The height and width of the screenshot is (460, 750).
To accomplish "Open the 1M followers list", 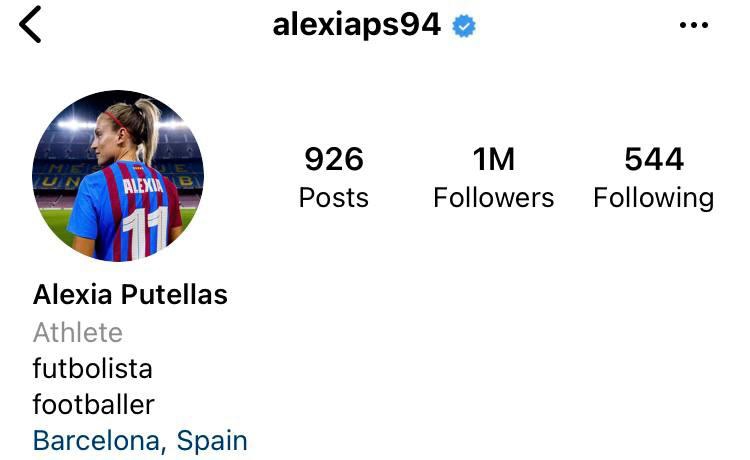I will 493,177.
